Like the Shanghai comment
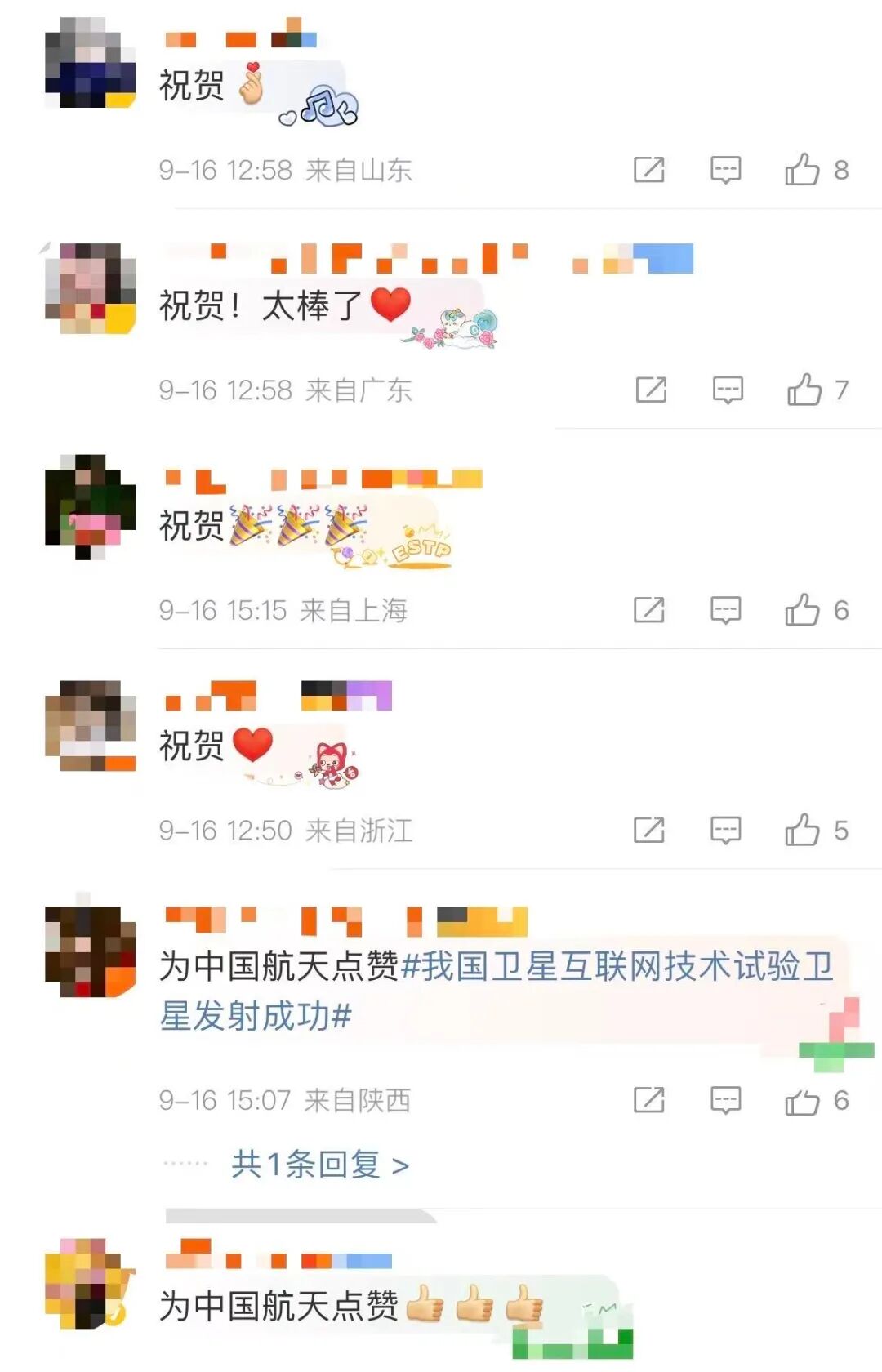 click(802, 610)
